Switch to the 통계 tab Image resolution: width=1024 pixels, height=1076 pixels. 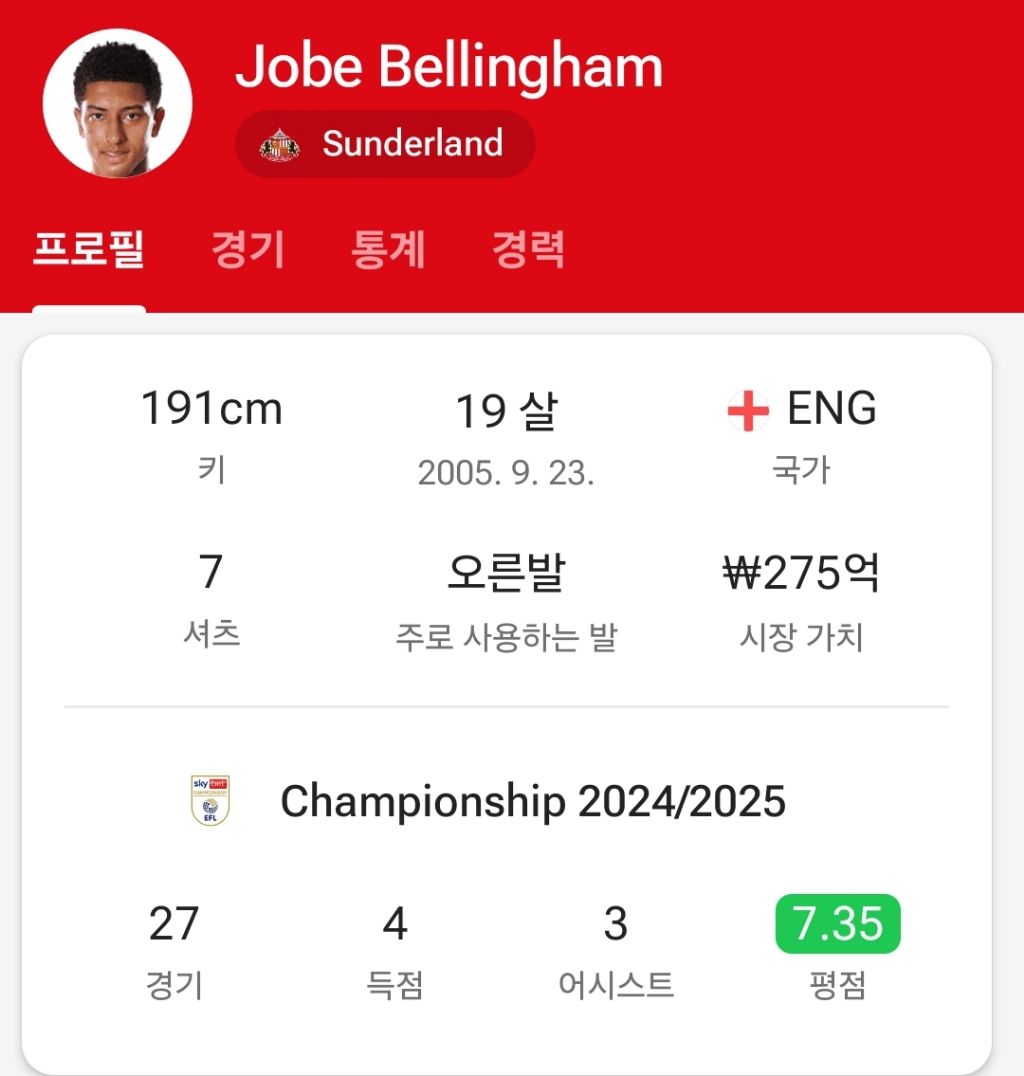tap(388, 249)
